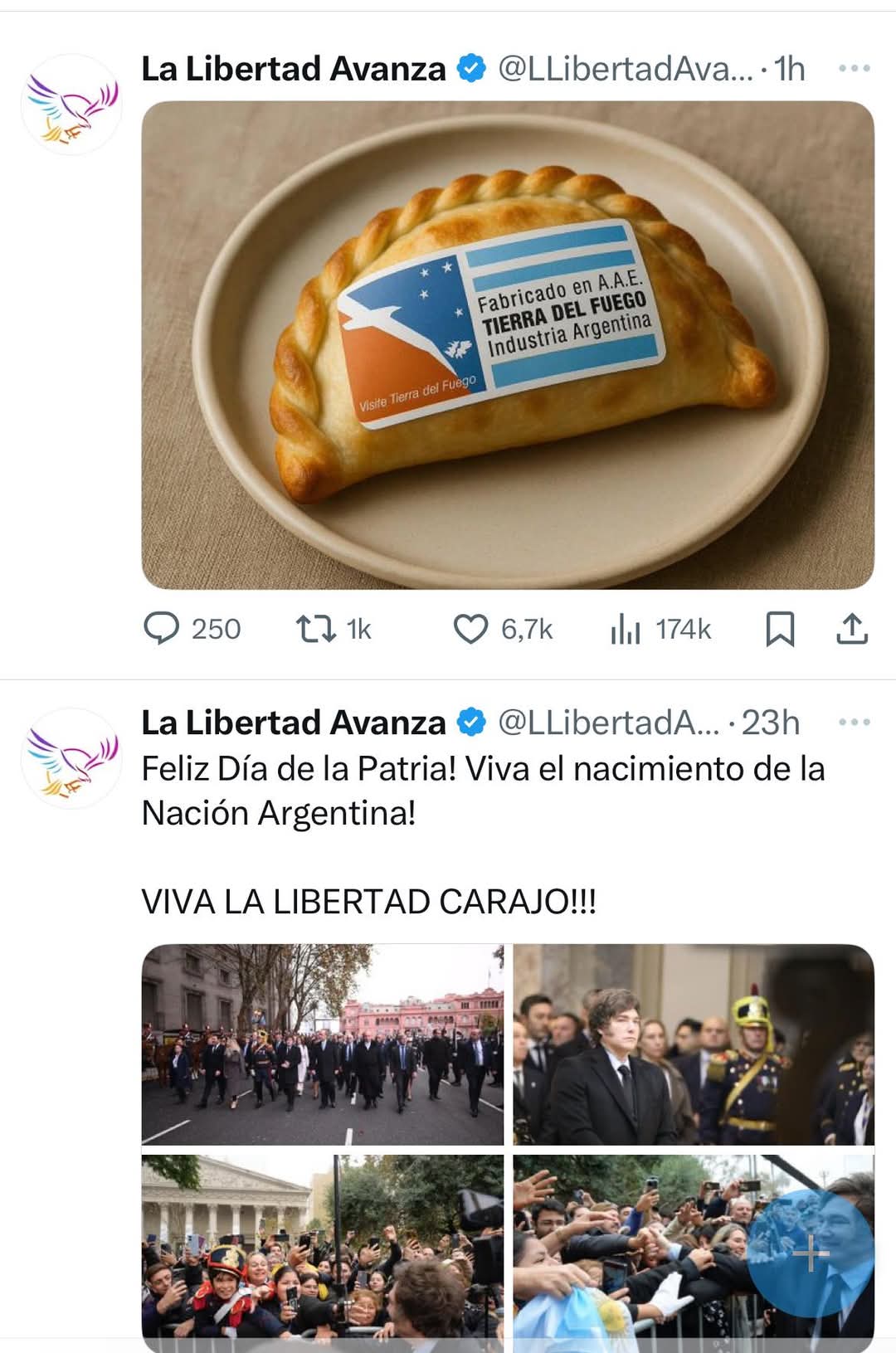The height and width of the screenshot is (1353, 896).
Task: Open photo of march near Casa Rosada
Action: coord(322,1044)
